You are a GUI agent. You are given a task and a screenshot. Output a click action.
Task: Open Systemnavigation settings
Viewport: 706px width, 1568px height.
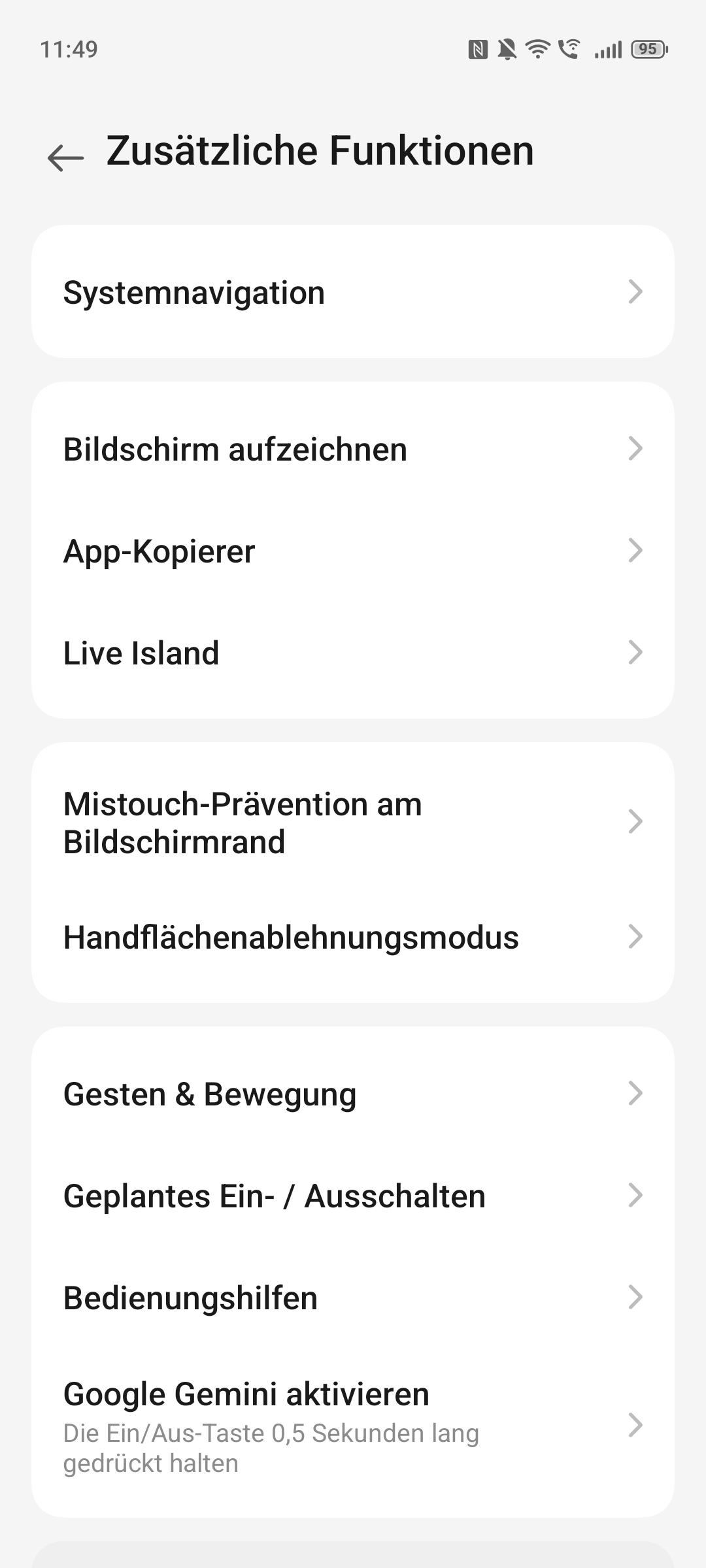click(353, 292)
